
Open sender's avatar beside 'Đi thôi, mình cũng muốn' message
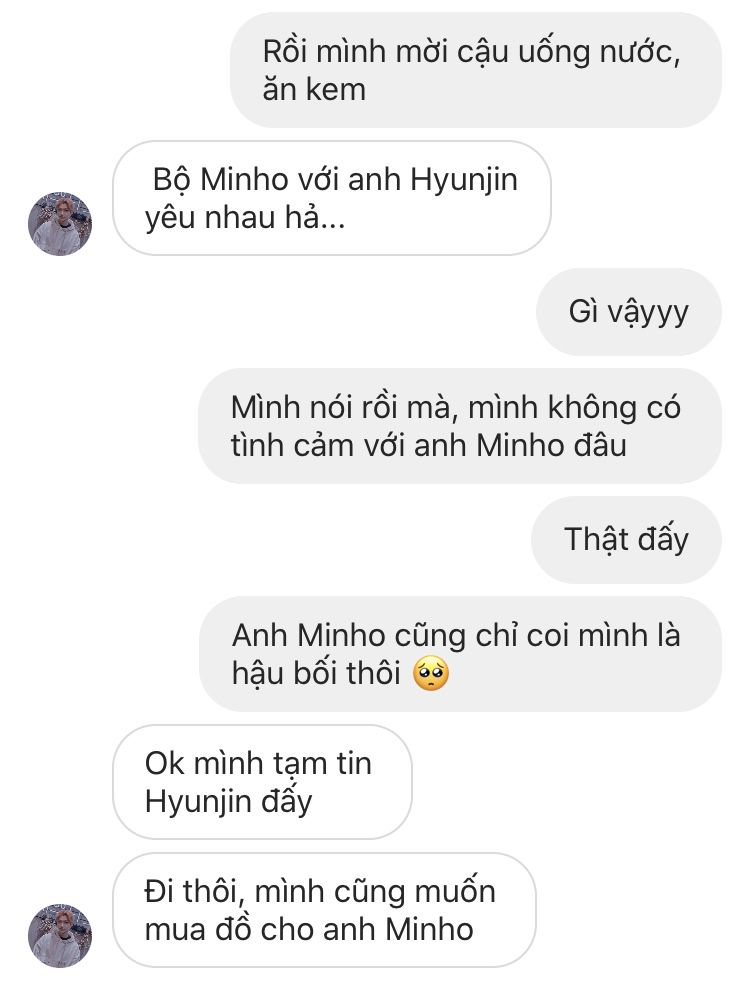(60, 936)
